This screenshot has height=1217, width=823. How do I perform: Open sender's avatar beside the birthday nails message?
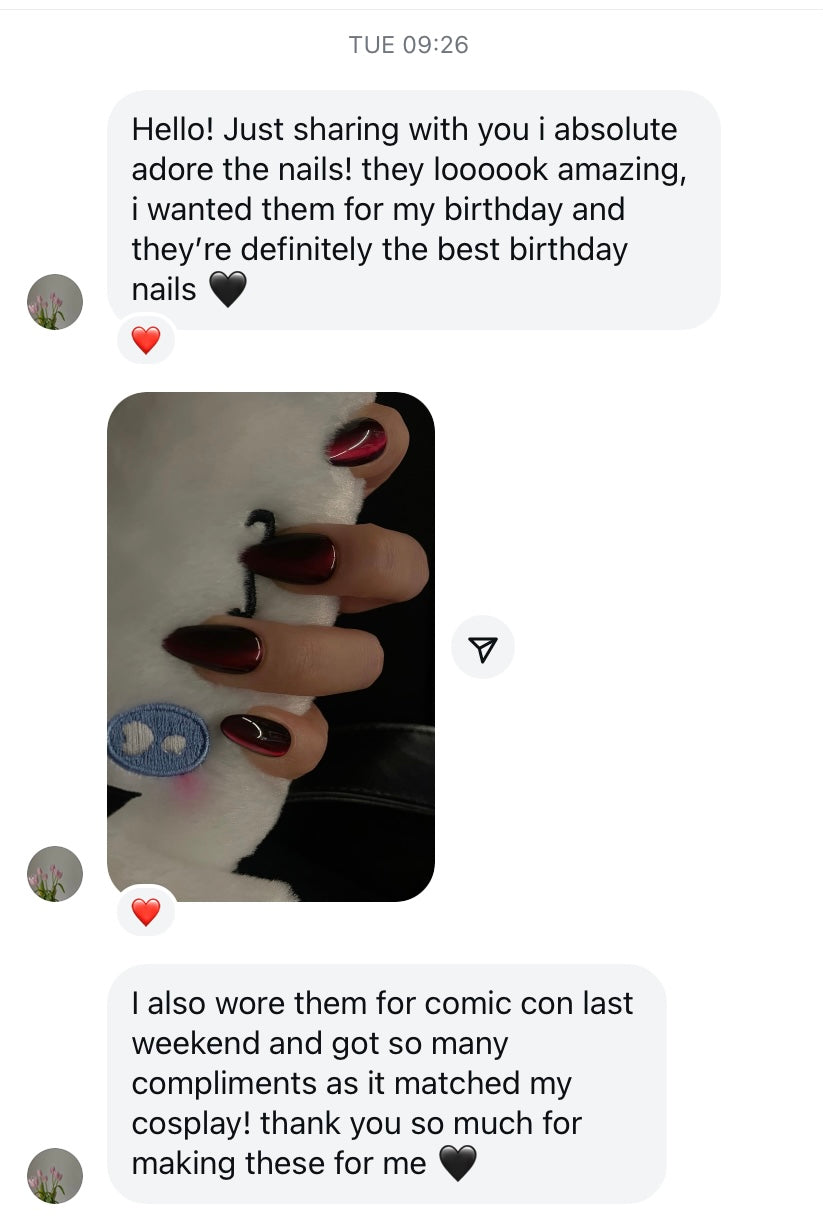pos(54,302)
